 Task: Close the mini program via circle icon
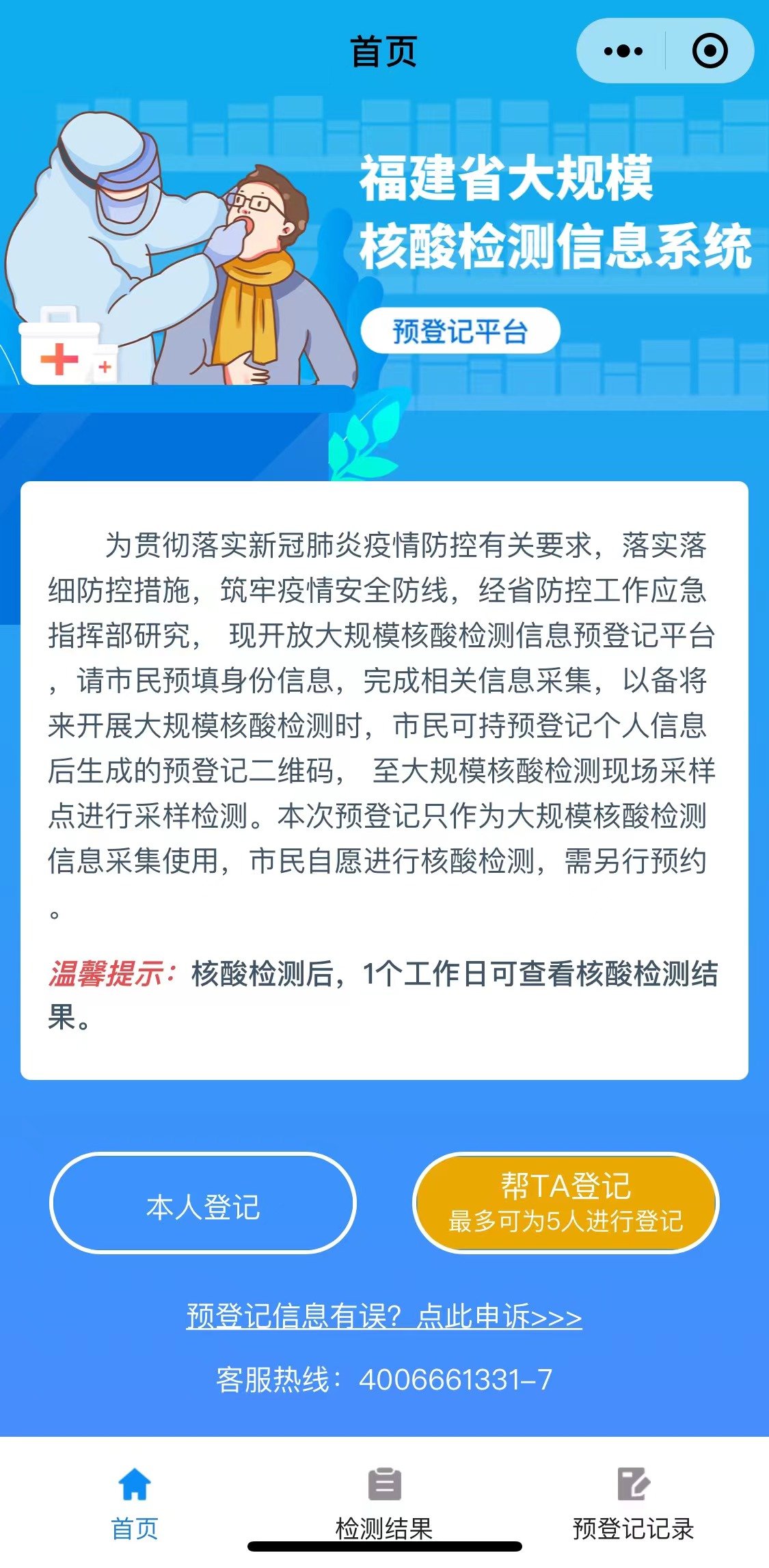(x=710, y=51)
